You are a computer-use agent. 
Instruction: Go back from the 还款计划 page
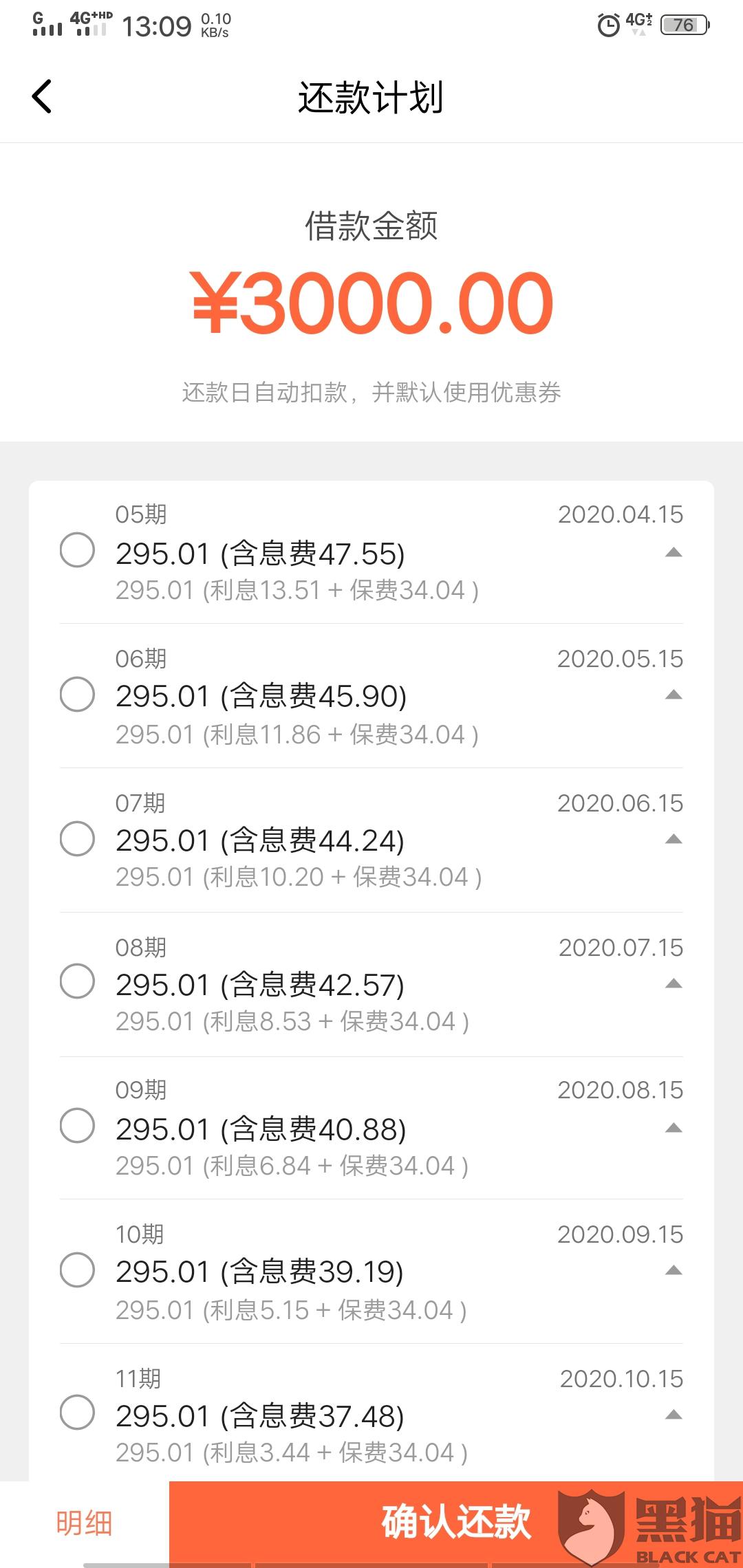42,96
